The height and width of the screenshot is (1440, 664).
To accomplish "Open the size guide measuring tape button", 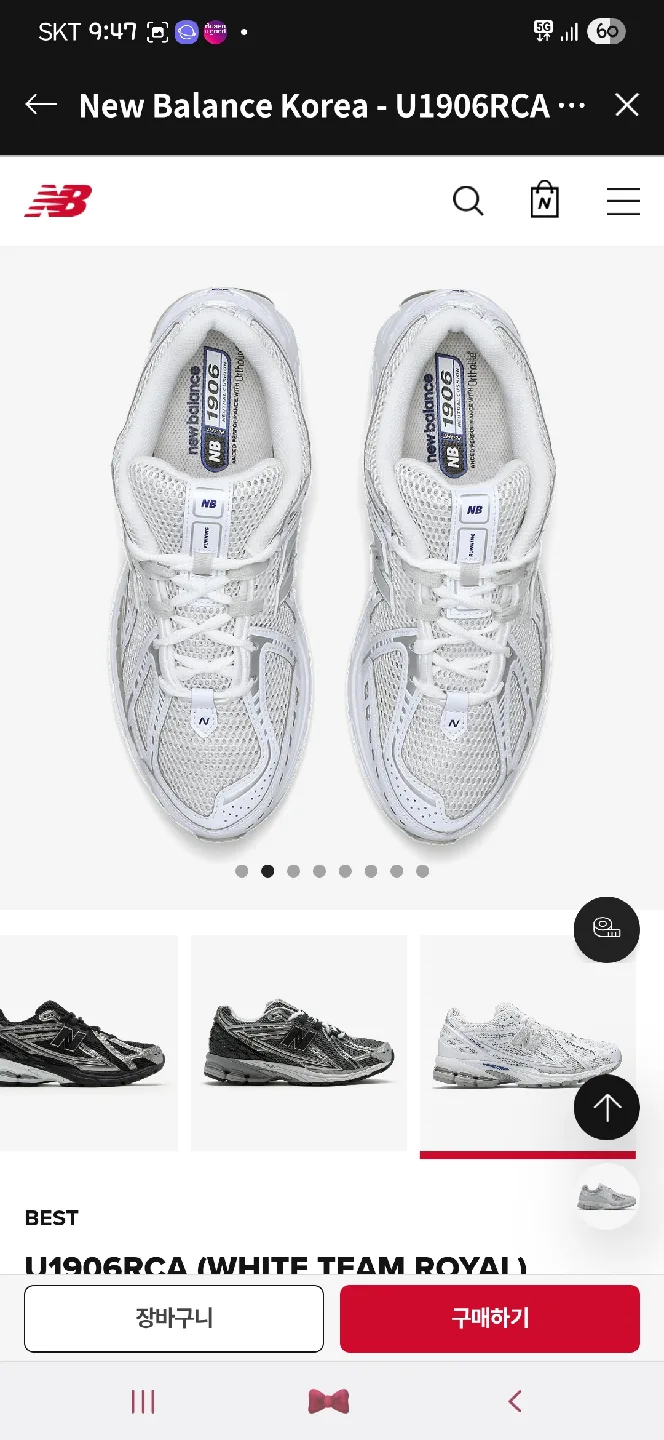I will (x=606, y=930).
